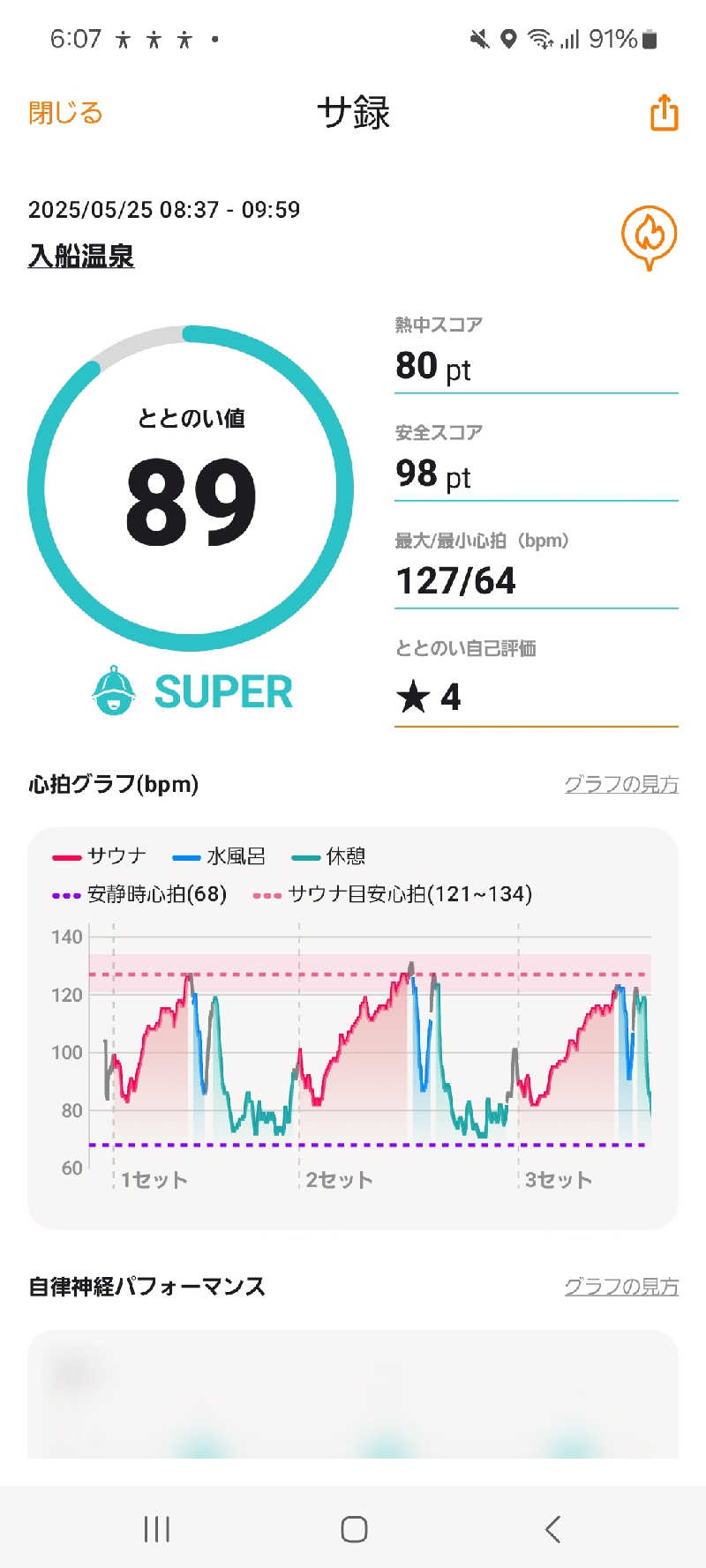Tap the orange flame pin icon

click(649, 237)
